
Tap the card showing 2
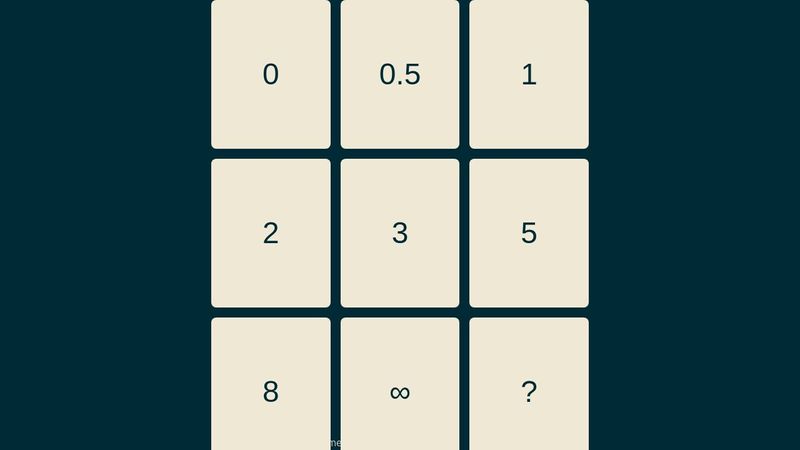pos(270,233)
